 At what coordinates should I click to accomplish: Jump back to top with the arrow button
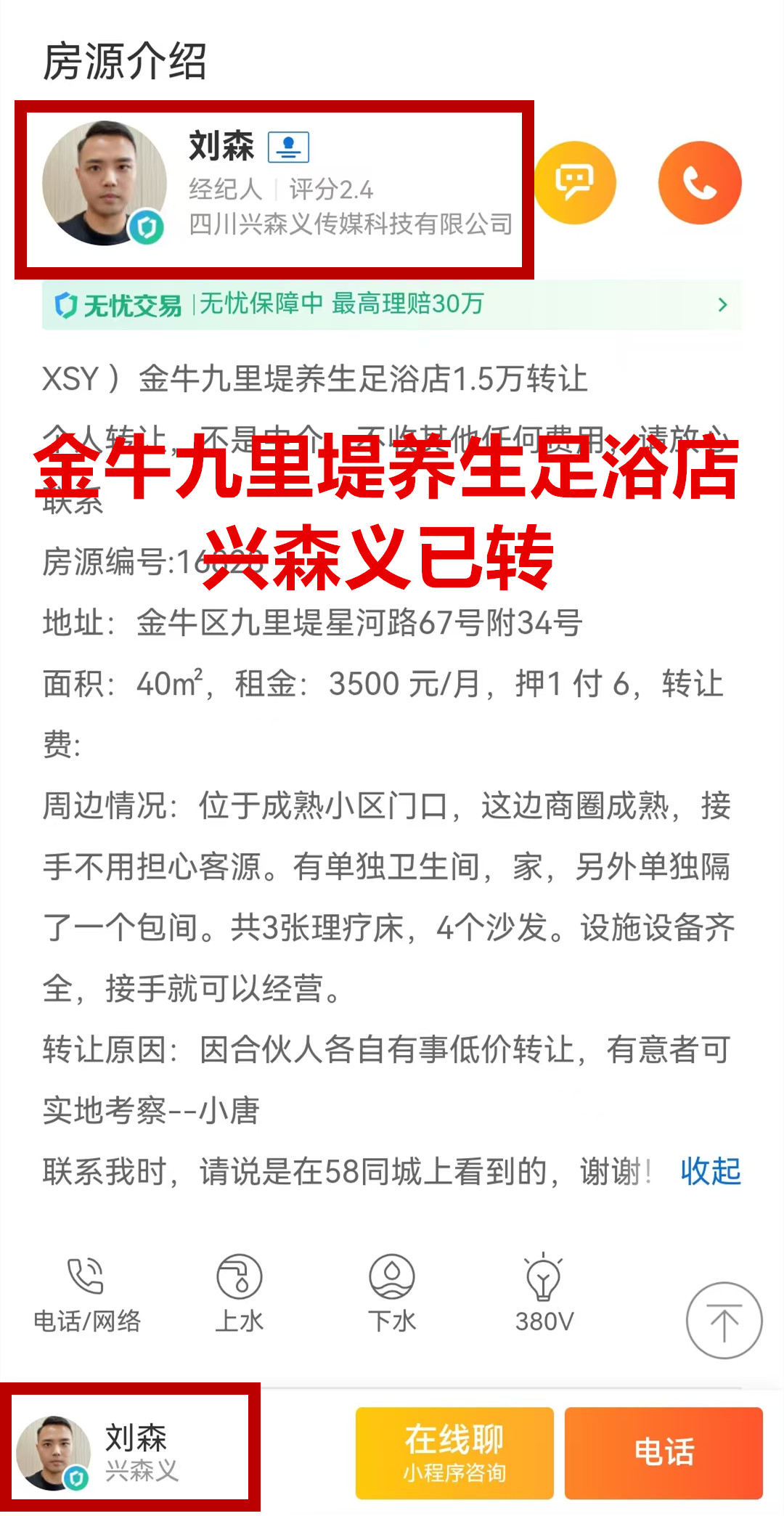(724, 1321)
